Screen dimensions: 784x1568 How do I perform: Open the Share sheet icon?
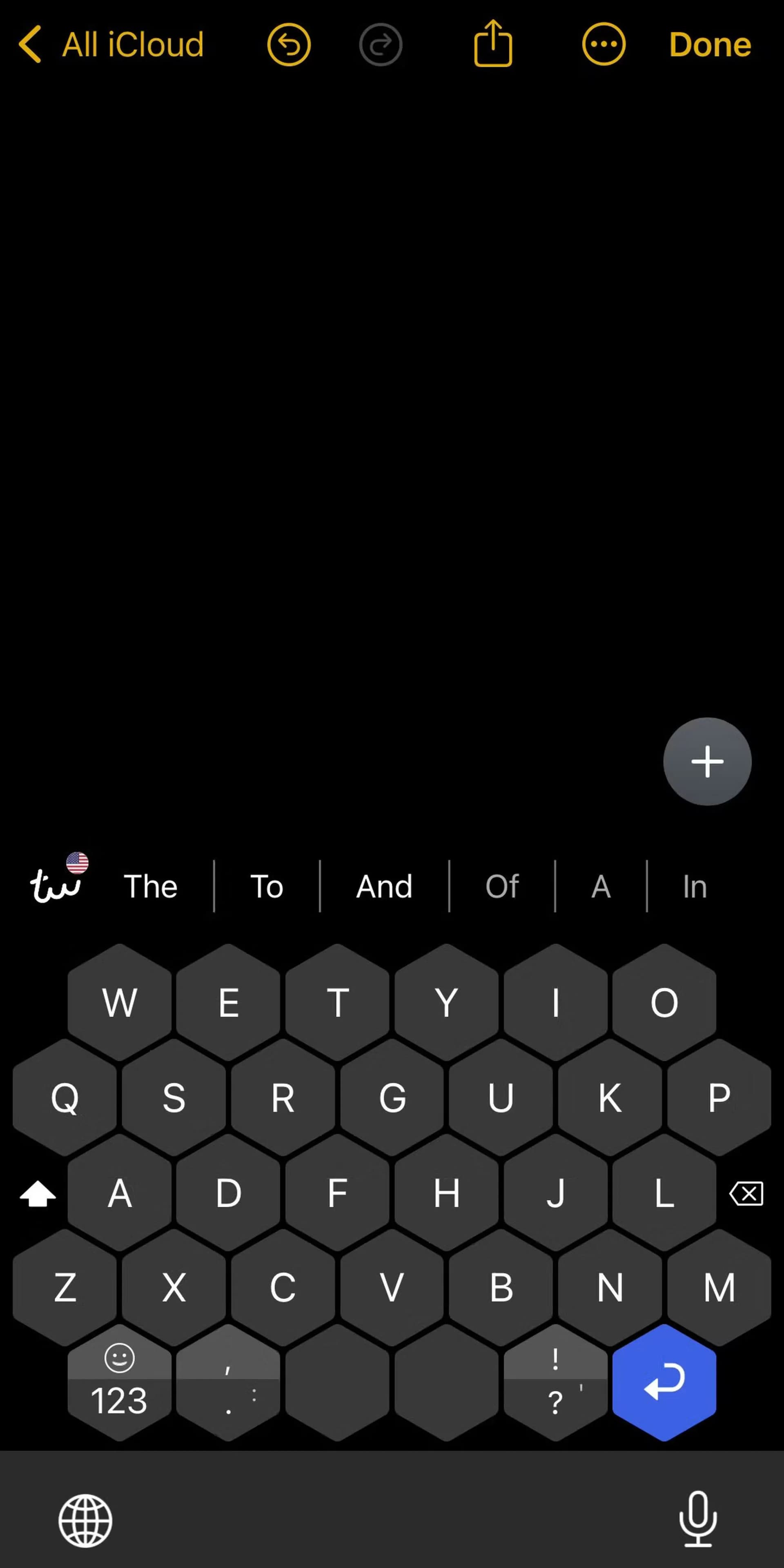coord(493,44)
